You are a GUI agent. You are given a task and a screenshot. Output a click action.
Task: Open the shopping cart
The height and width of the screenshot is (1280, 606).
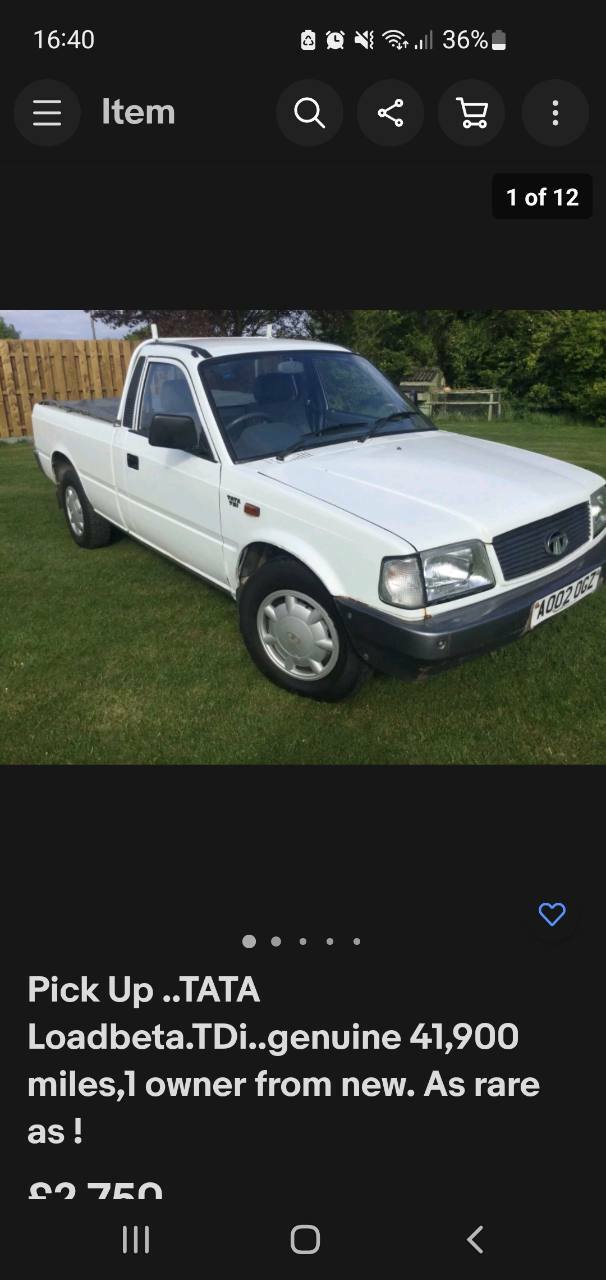coord(471,113)
